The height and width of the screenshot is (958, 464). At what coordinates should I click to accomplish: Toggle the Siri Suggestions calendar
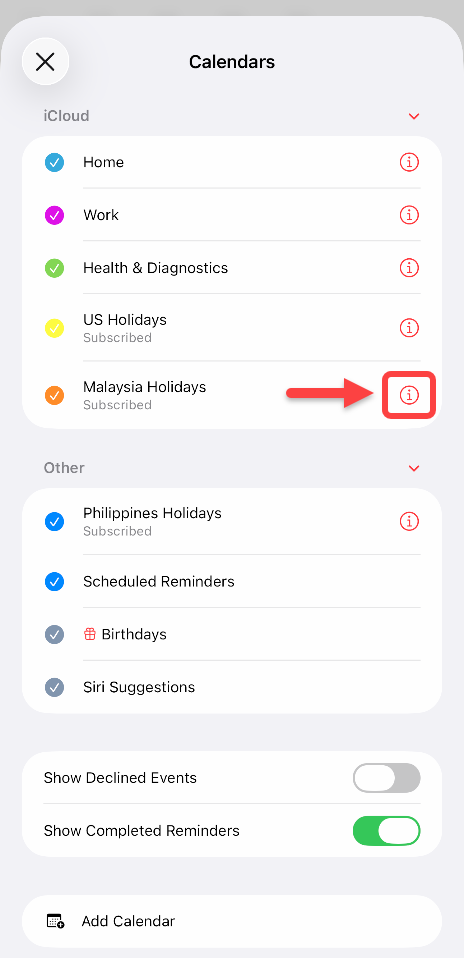54,687
